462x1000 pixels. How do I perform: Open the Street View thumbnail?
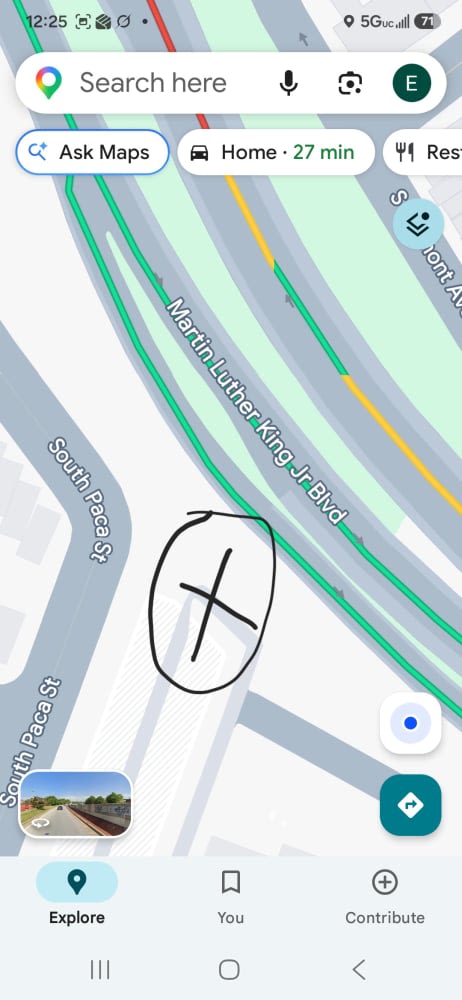(76, 804)
